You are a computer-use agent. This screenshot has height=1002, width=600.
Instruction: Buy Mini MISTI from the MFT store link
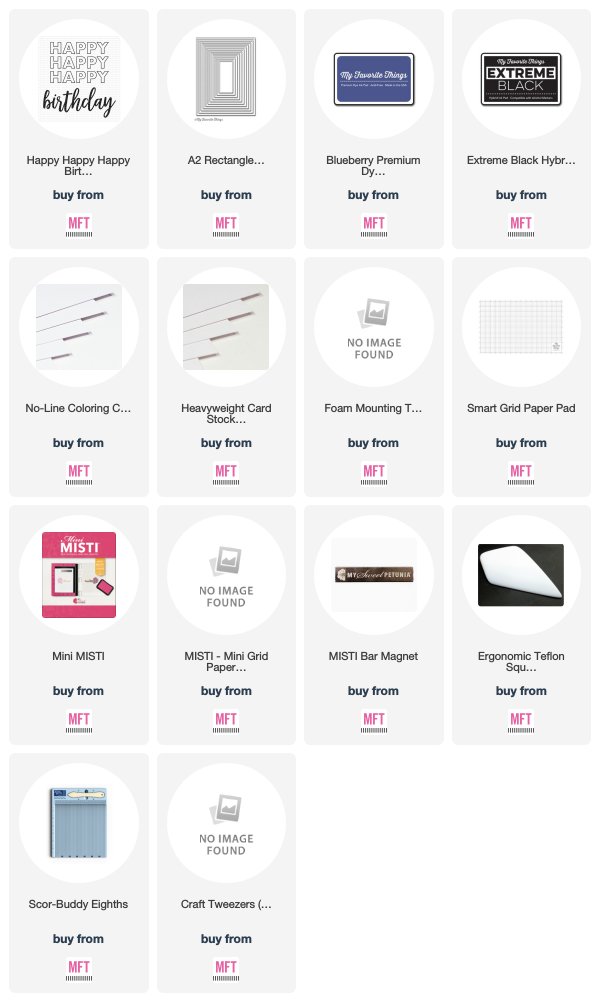coord(79,721)
